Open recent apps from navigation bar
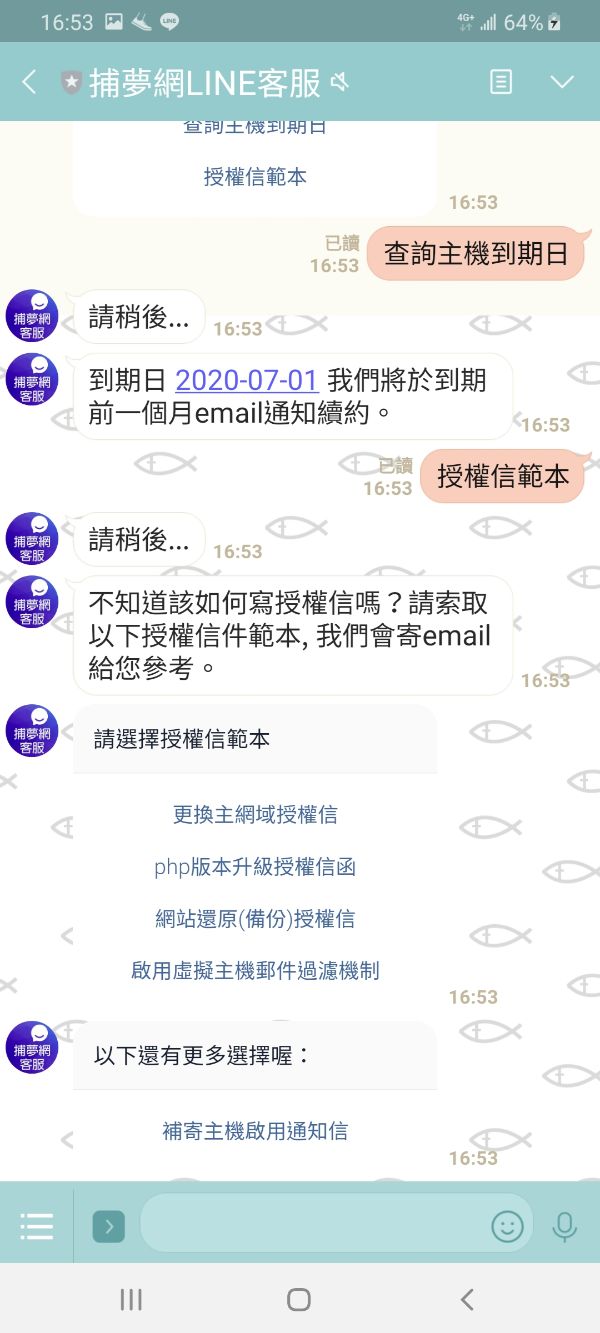Screen dimensions: 600x1333 pos(131,1299)
